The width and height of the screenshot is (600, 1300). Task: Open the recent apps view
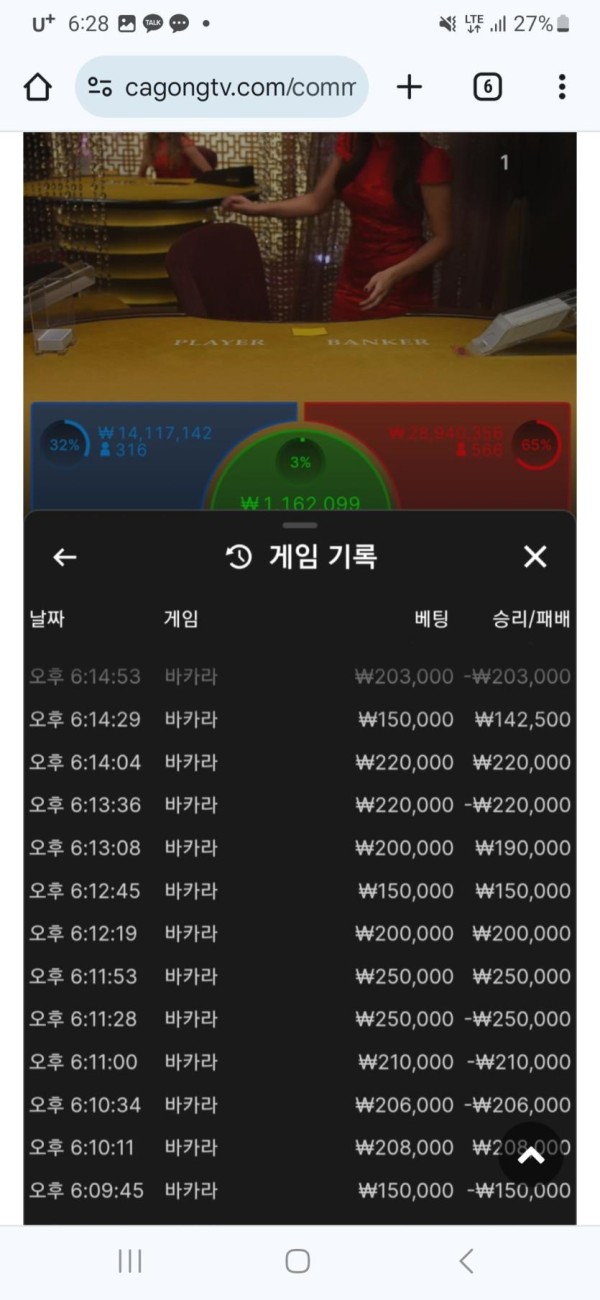(x=130, y=1261)
